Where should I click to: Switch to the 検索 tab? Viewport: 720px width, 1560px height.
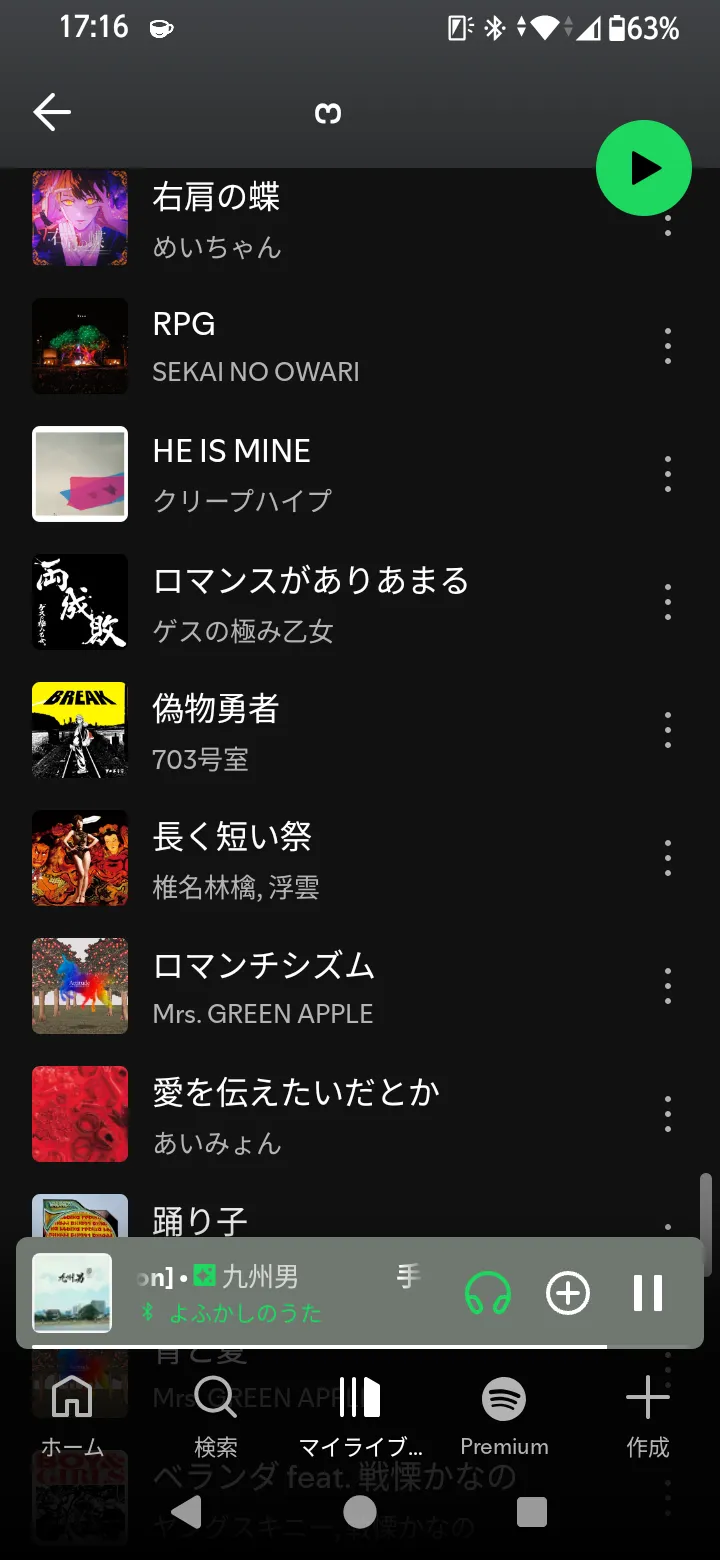[216, 1416]
